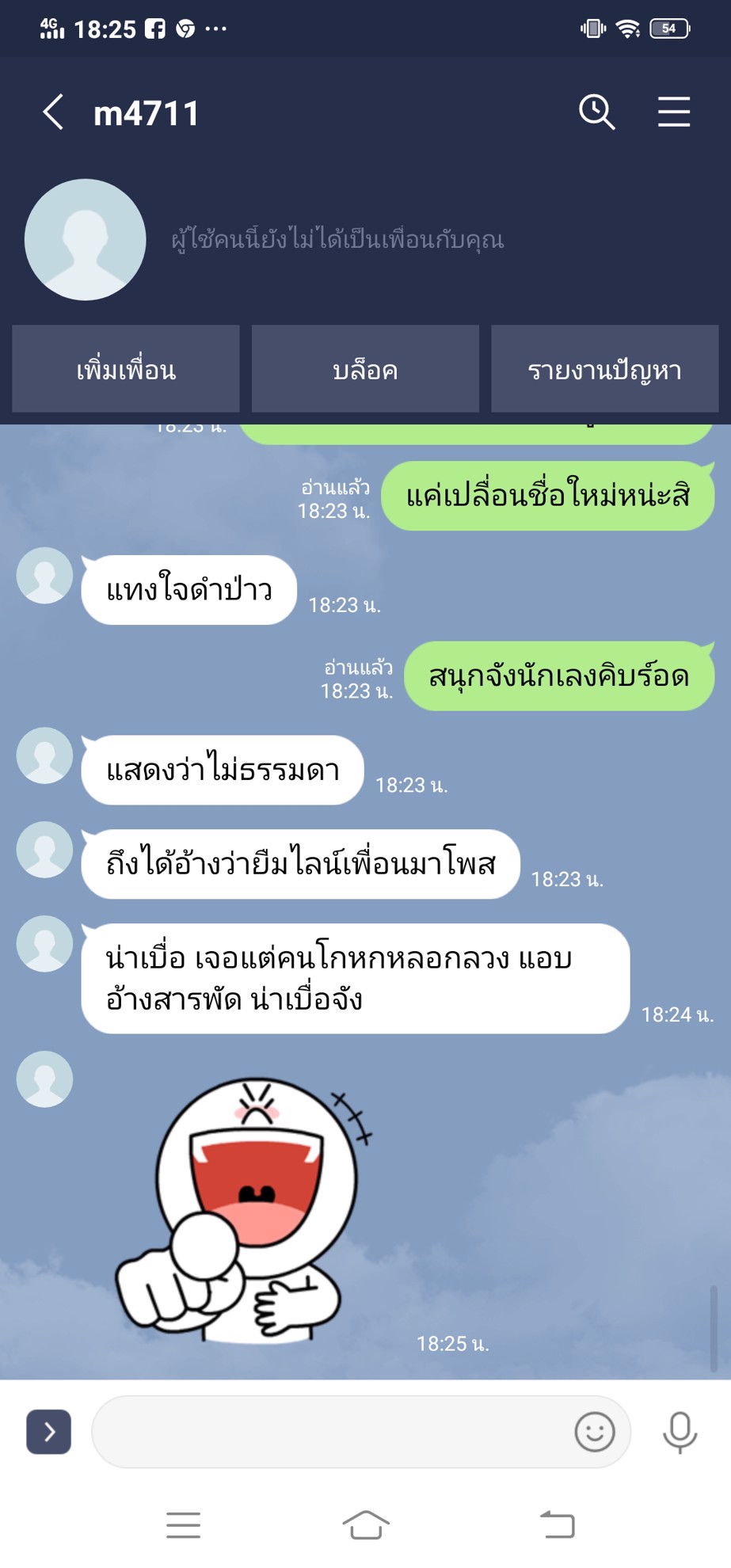The width and height of the screenshot is (731, 1568).
Task: Tap the system back button
Action: (x=557, y=1524)
